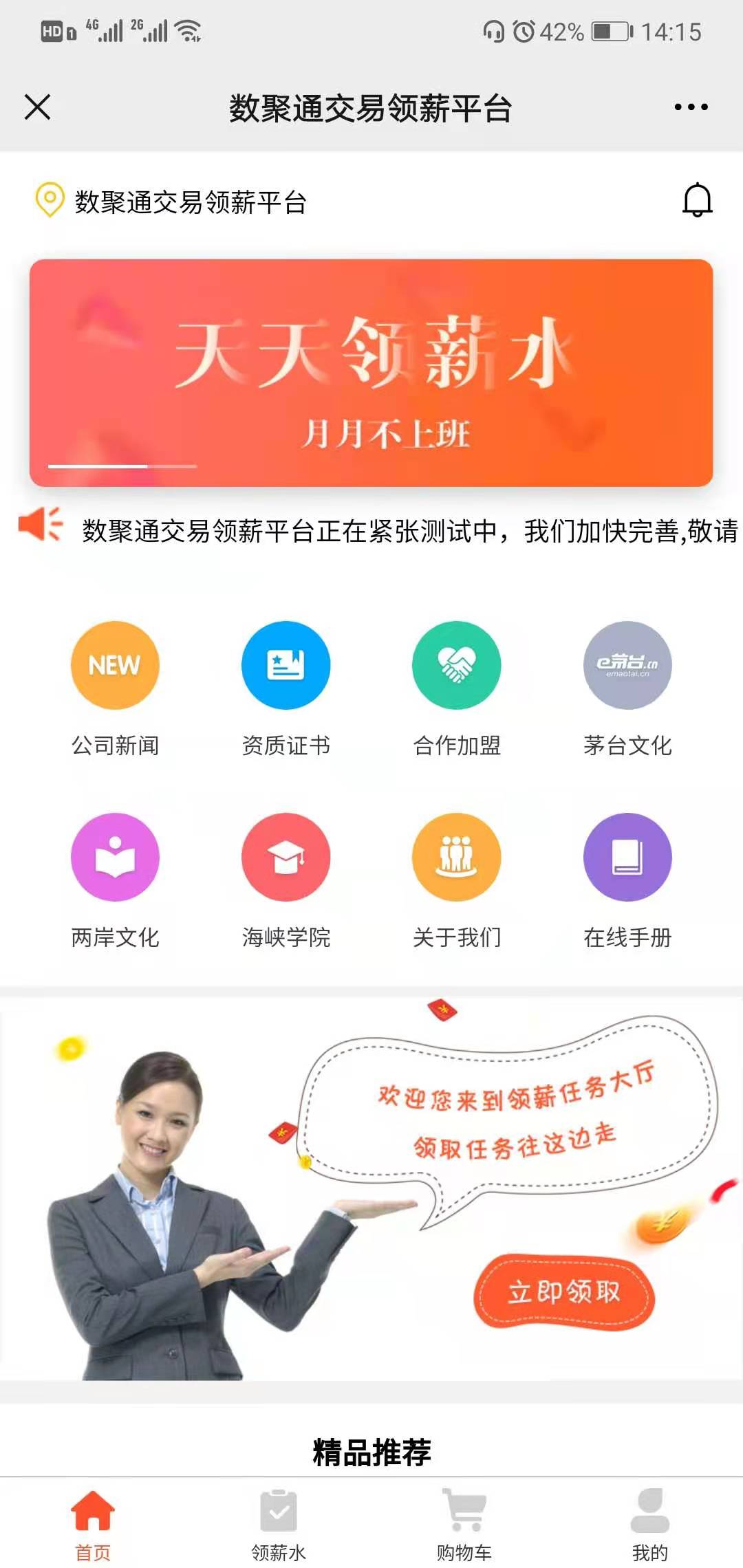Tap the location pin icon
The width and height of the screenshot is (743, 1568).
point(50,200)
